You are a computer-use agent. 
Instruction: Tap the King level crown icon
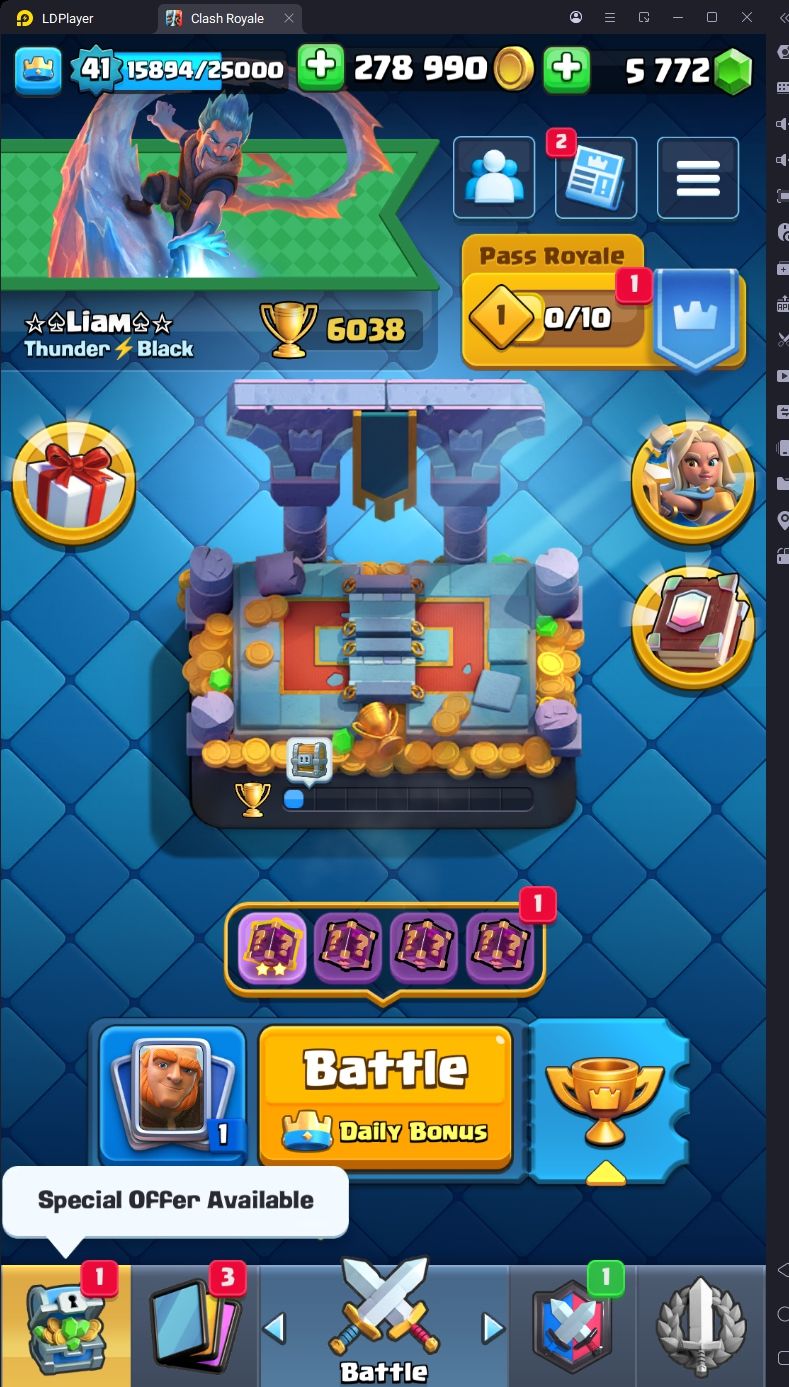[x=38, y=69]
